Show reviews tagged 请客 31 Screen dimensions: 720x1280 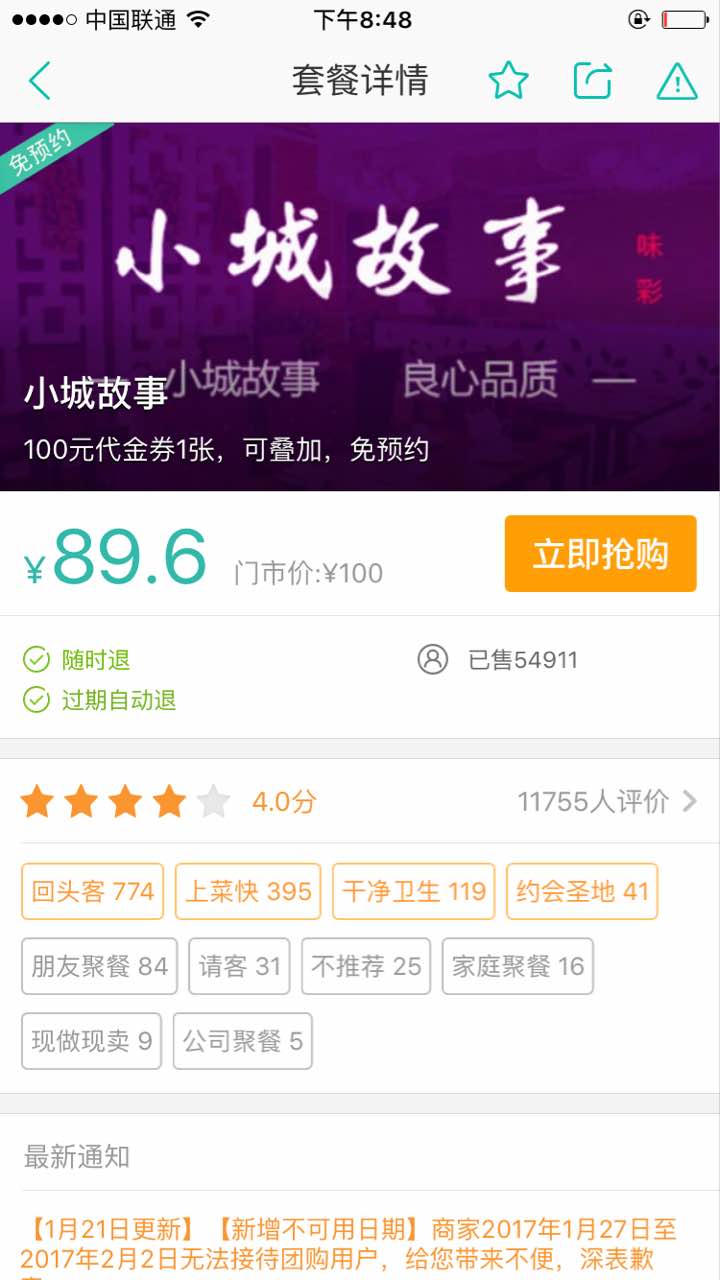(x=239, y=966)
